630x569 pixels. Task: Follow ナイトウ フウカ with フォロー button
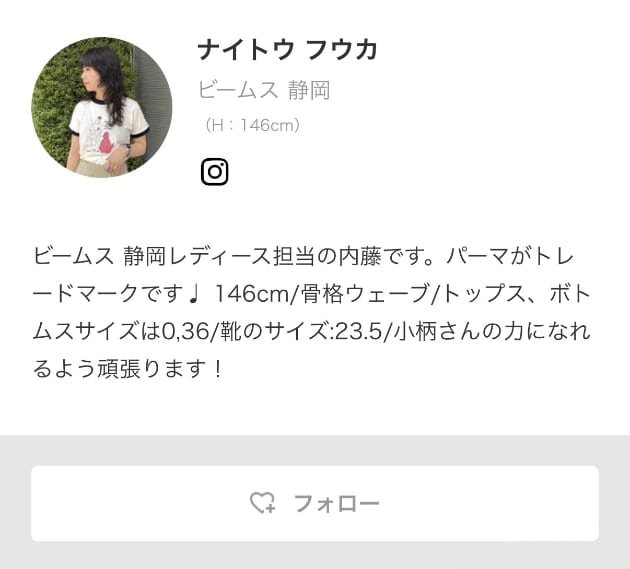coord(315,503)
